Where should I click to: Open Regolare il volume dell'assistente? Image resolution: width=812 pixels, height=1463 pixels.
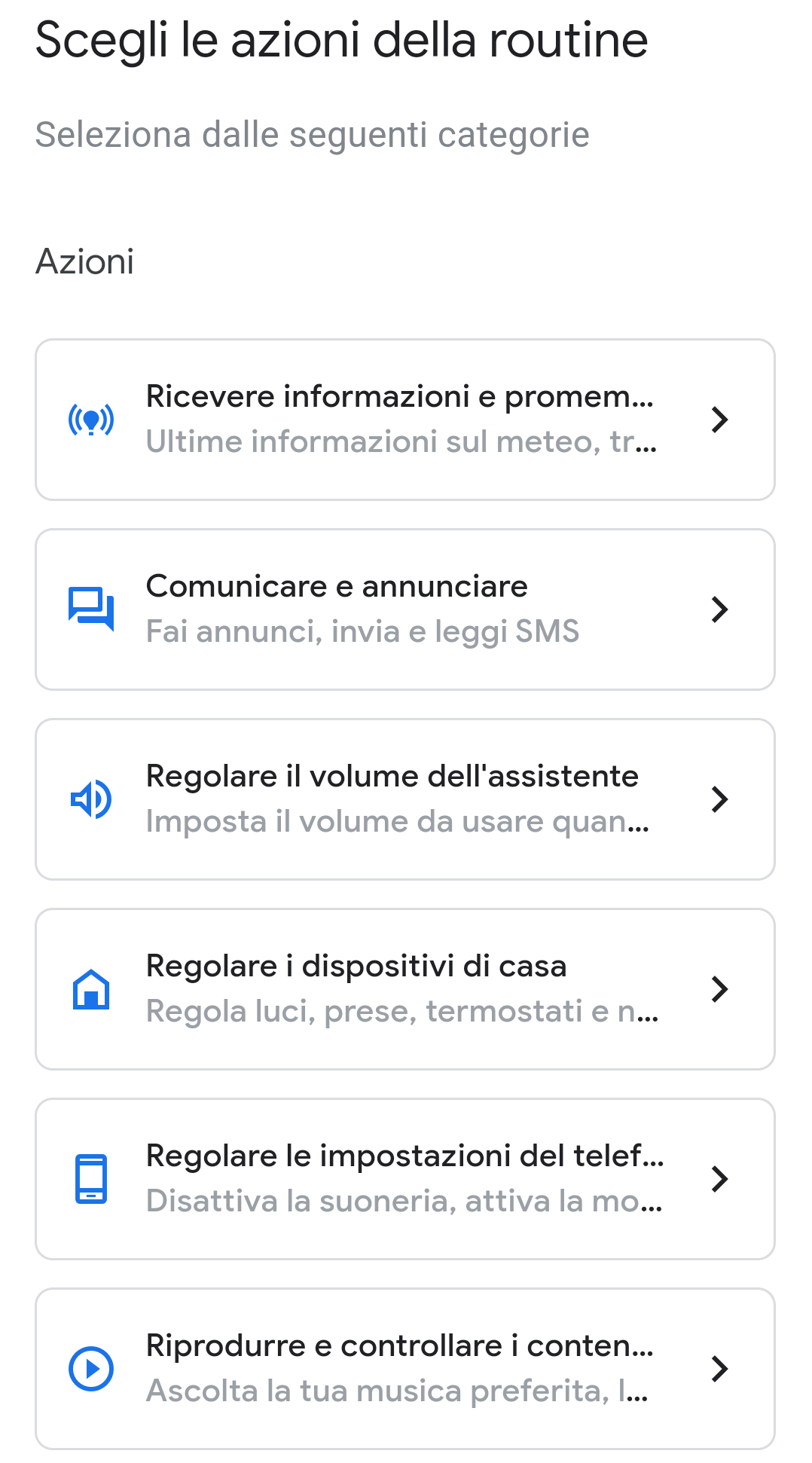pos(406,799)
